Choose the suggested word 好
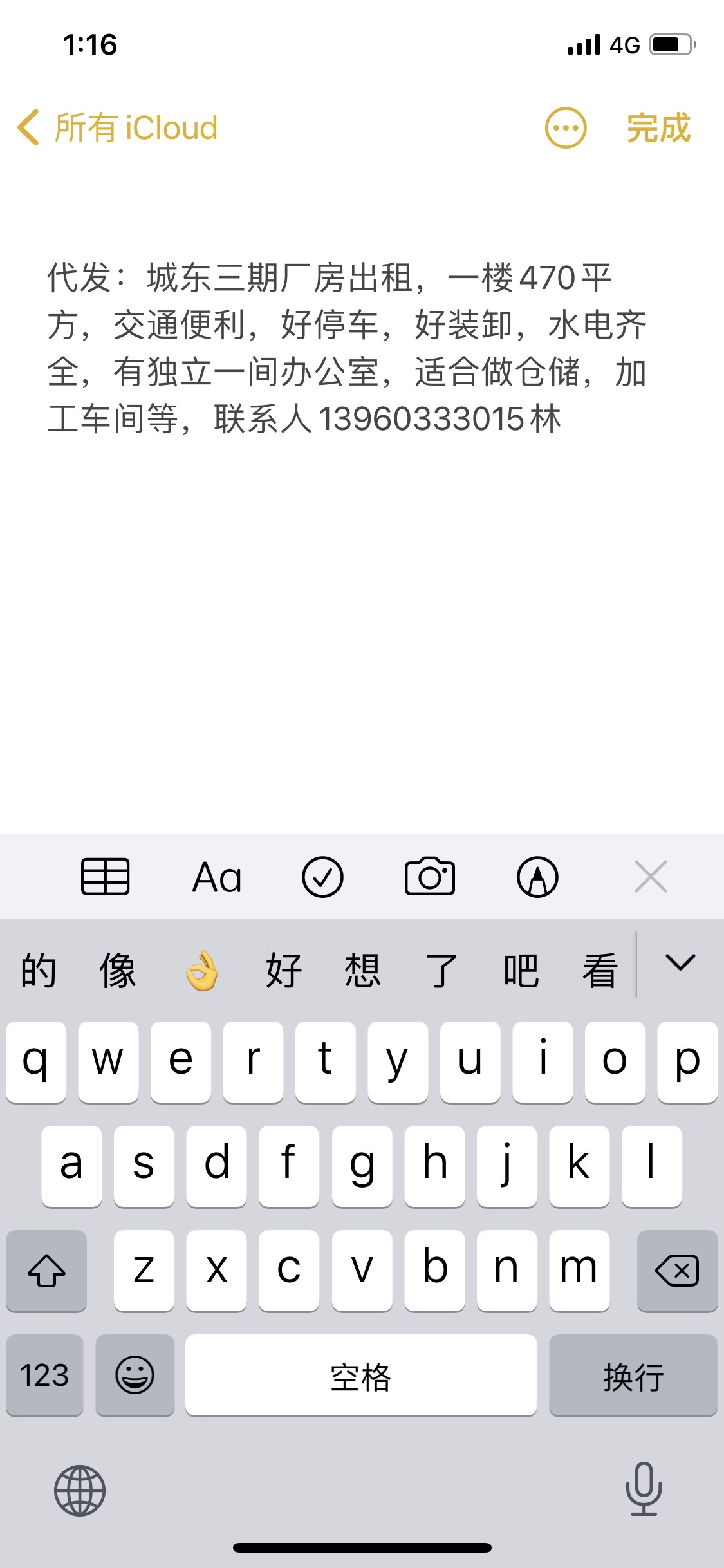The width and height of the screenshot is (724, 1568). (283, 971)
